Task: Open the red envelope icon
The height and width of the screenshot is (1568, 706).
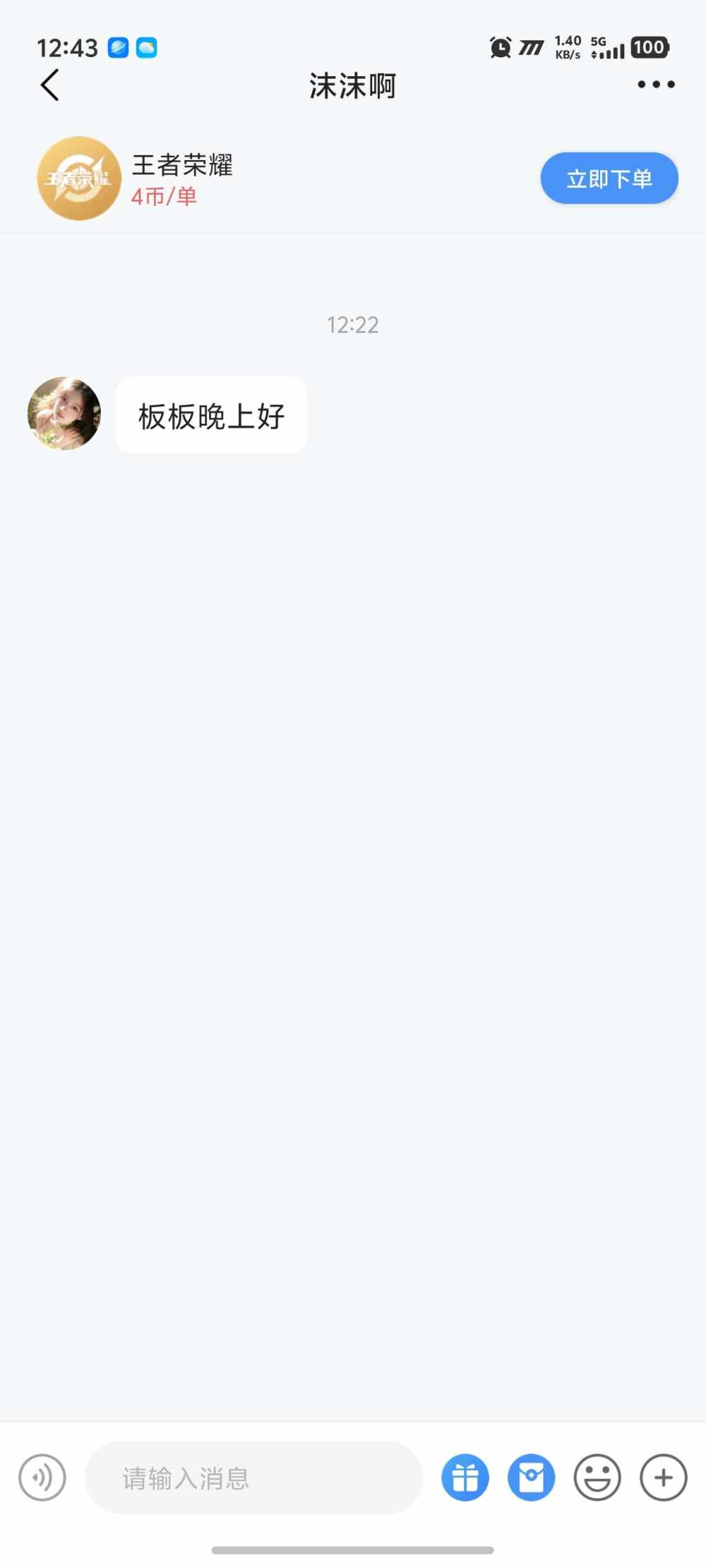Action: pos(531,1477)
